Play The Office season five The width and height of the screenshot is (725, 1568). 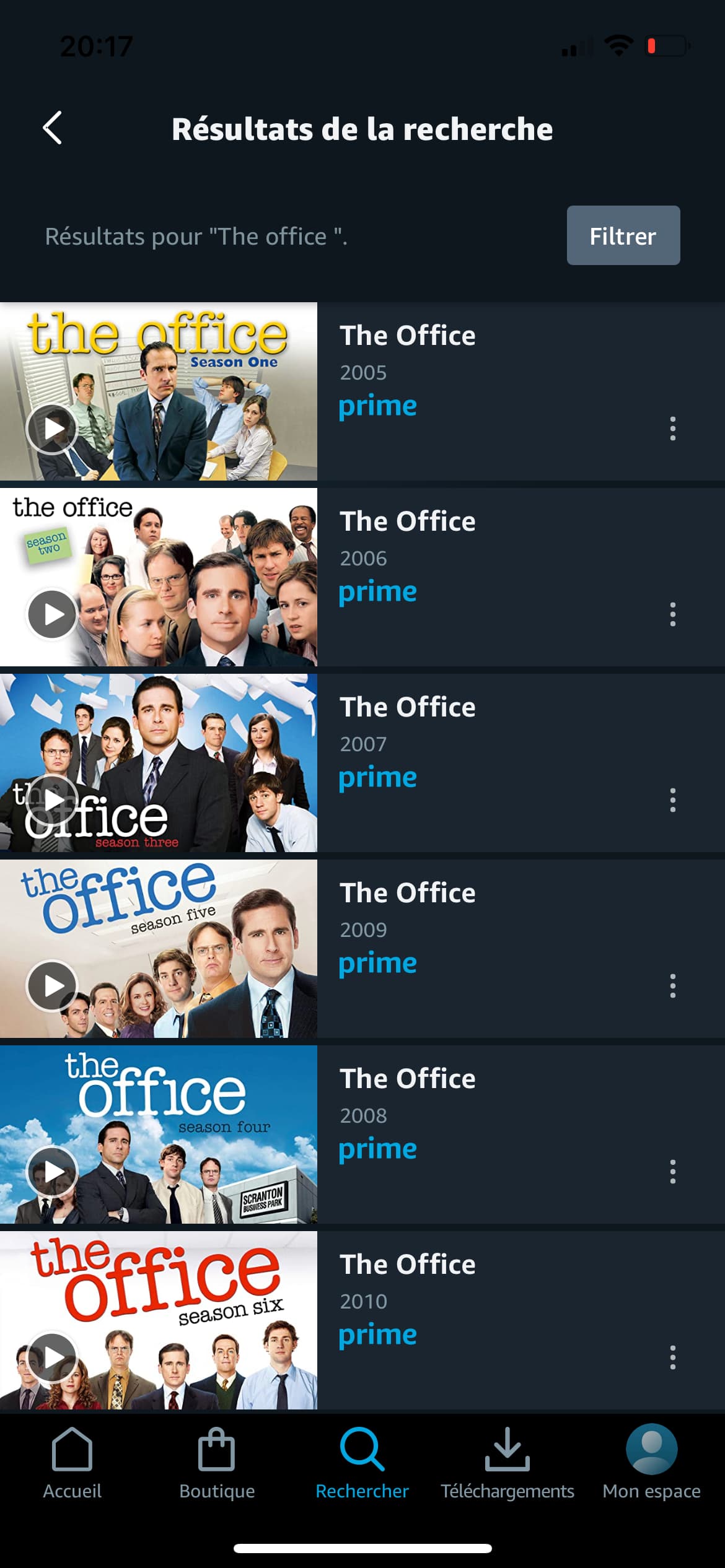tap(53, 986)
